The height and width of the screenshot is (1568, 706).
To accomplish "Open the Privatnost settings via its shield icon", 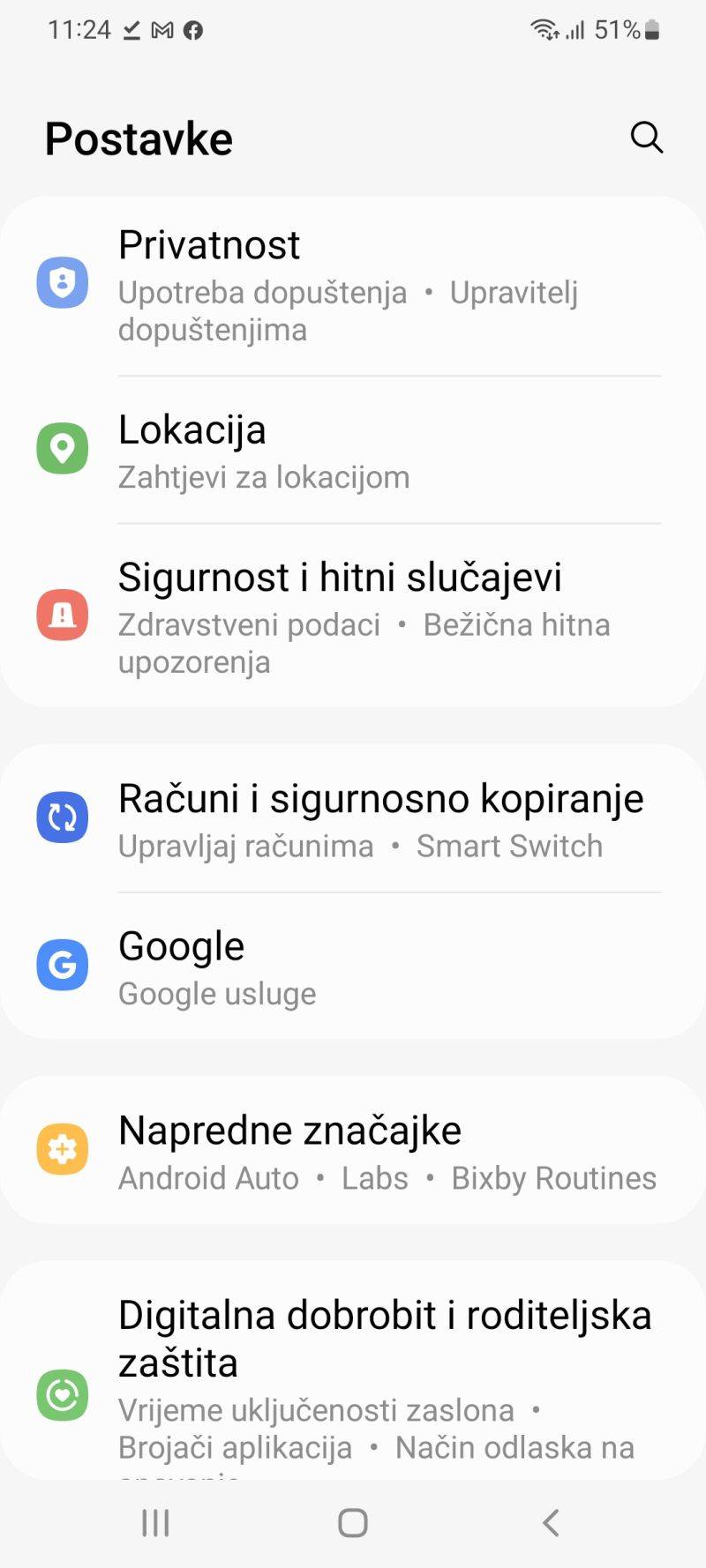I will (62, 280).
